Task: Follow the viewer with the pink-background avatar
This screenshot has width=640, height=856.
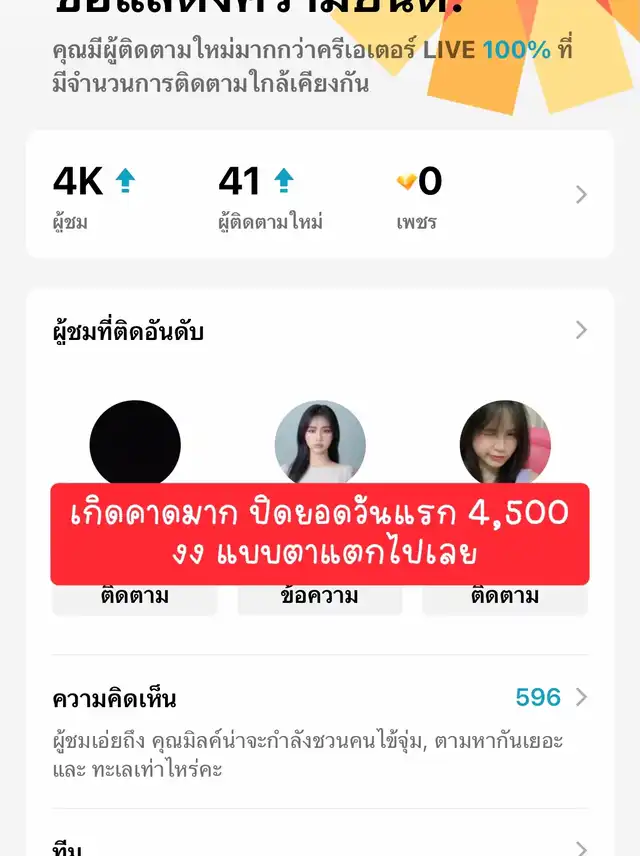Action: [504, 598]
